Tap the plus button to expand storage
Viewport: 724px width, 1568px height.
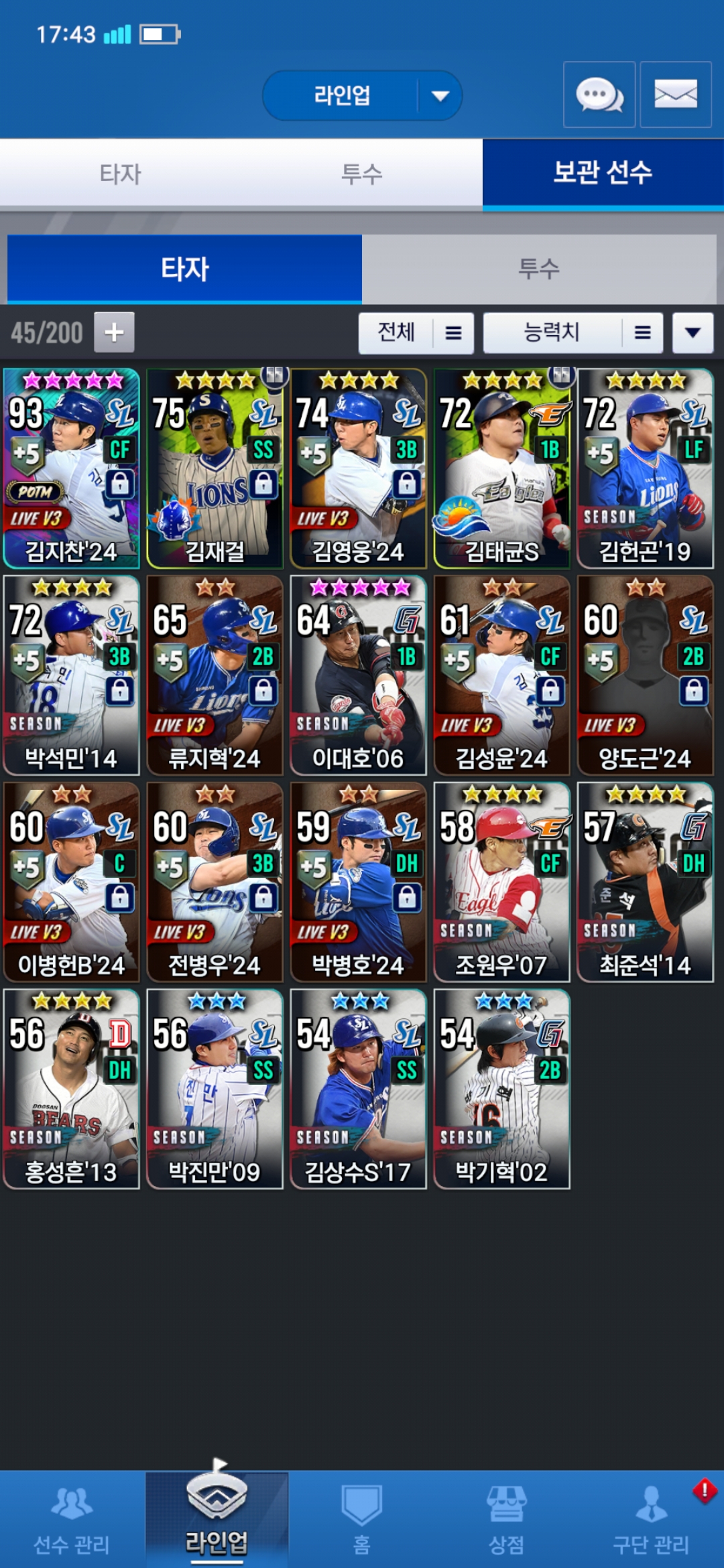click(x=114, y=332)
